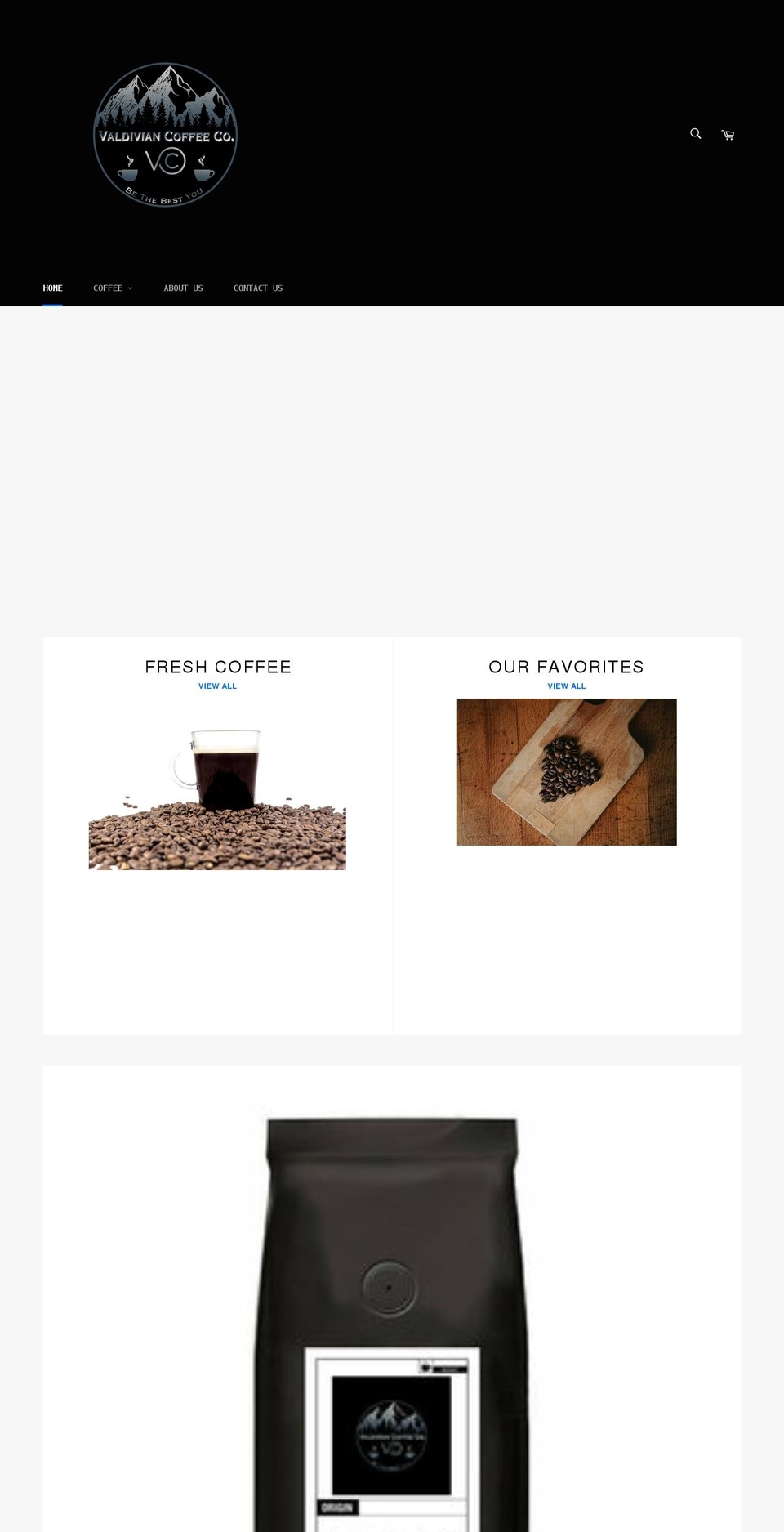Viewport: 784px width, 1532px height.
Task: Open the magnifying glass search tool
Action: pos(695,134)
